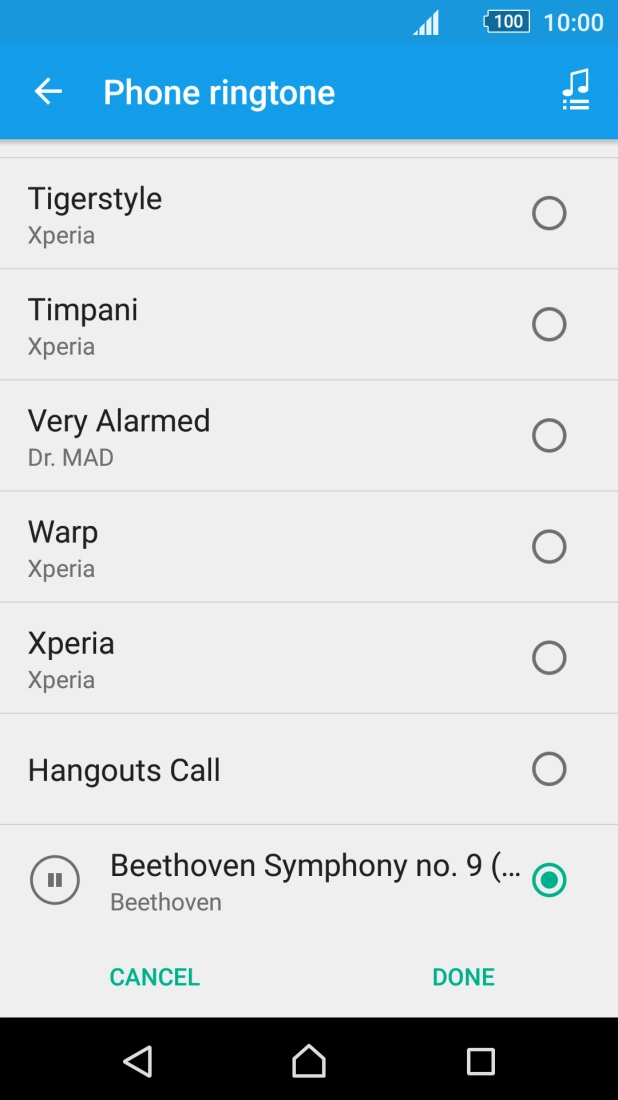Choose Timpani as ringtone
Screen dimensions: 618x1100
click(x=548, y=324)
